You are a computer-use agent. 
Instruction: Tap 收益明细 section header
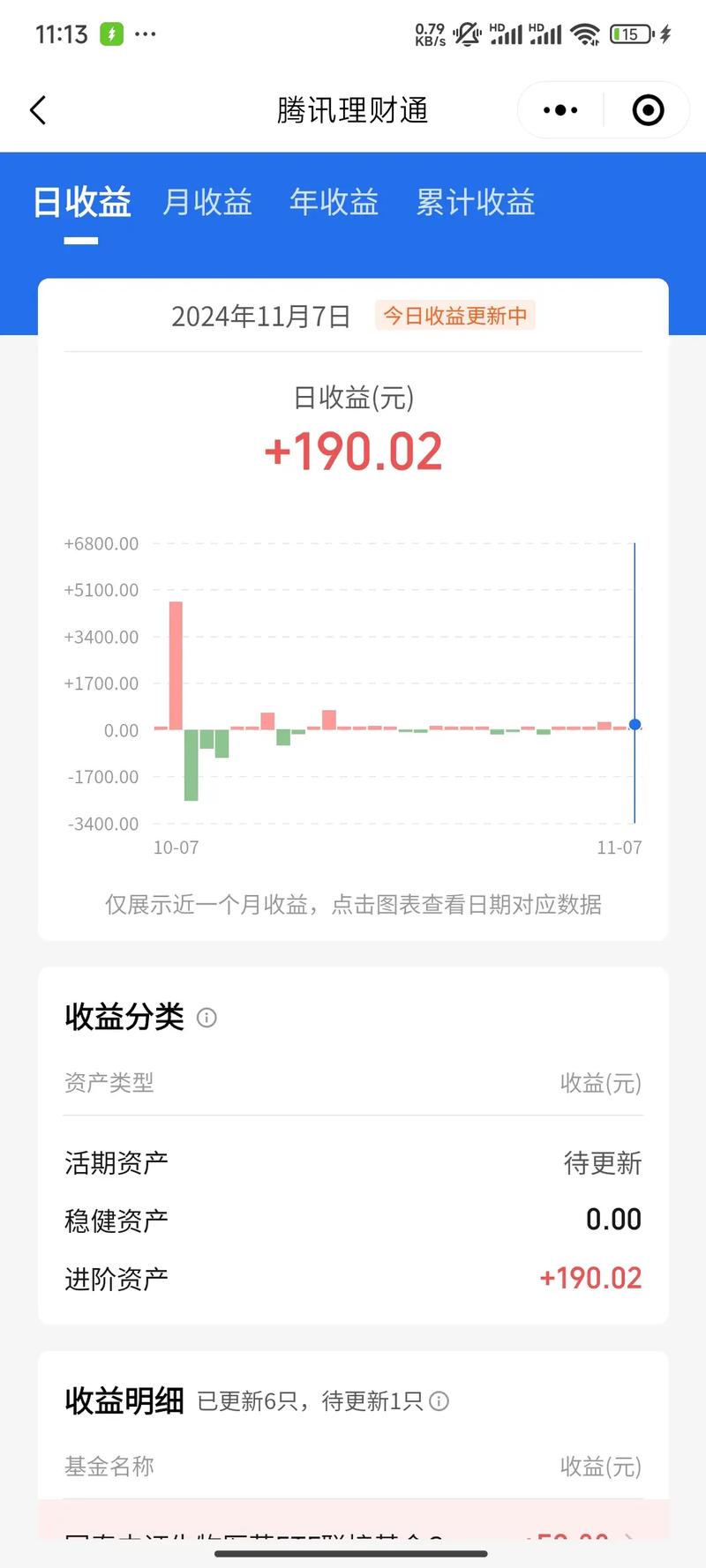pos(124,1402)
